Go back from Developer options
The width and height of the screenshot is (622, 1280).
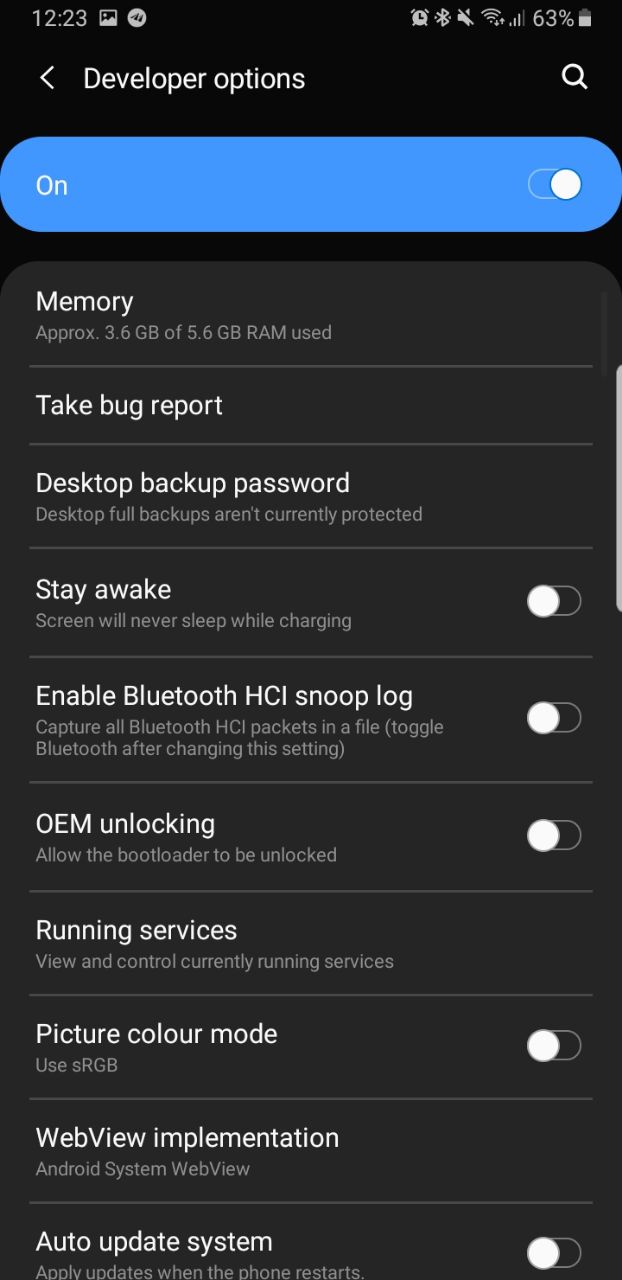[47, 78]
